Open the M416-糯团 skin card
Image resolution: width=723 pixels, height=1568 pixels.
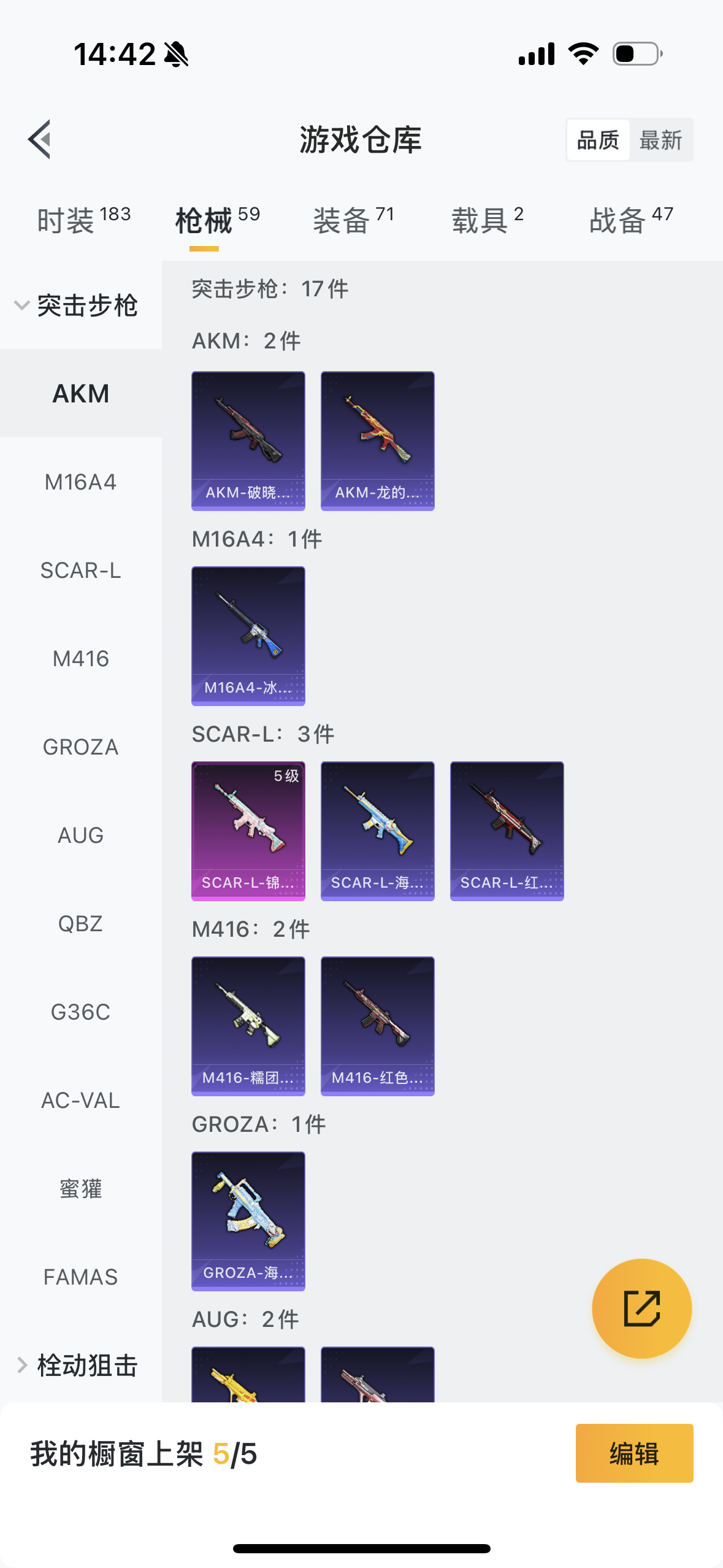pyautogui.click(x=248, y=1026)
